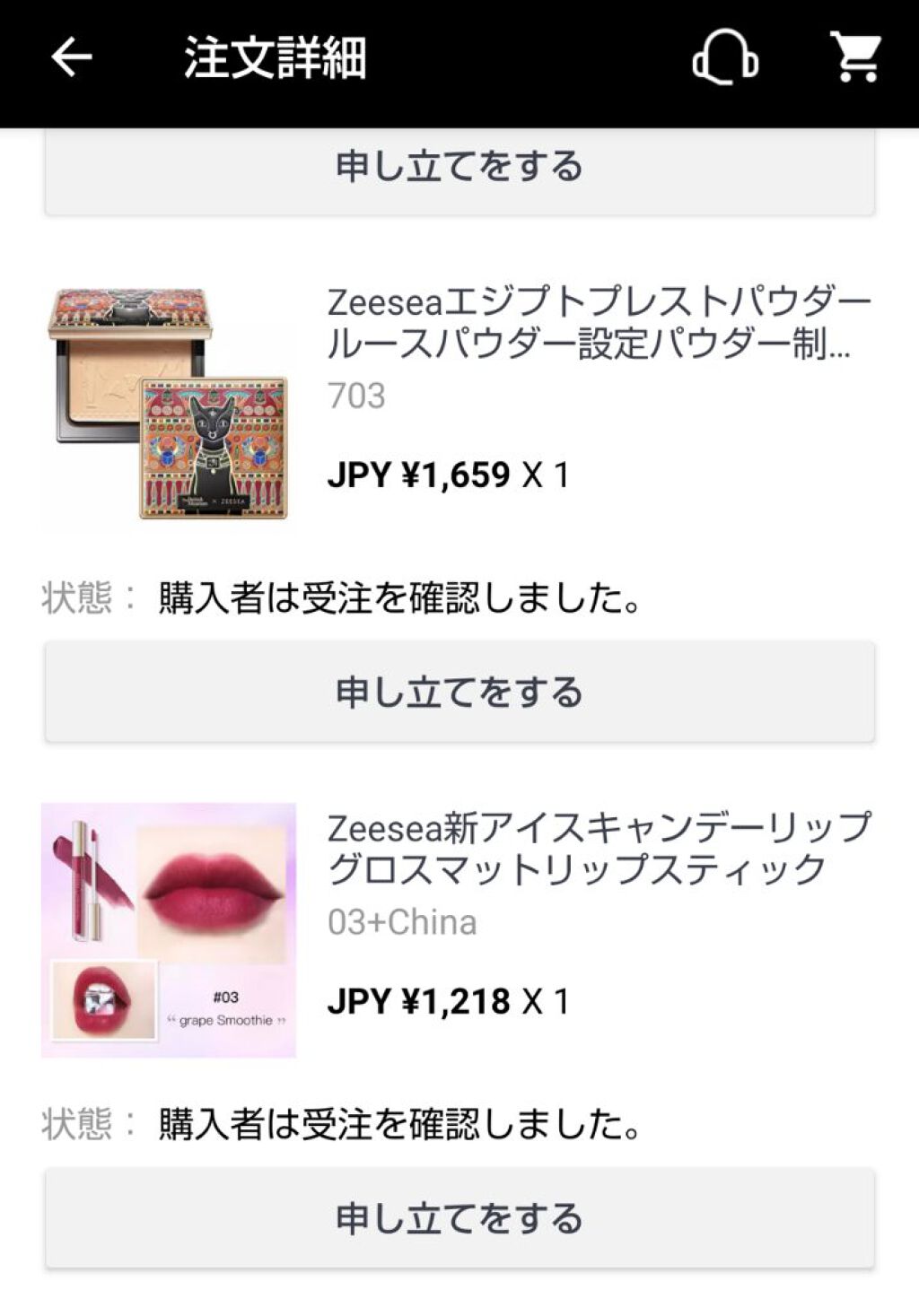Open the shopping cart
Viewport: 919px width, 1316px height.
856,58
